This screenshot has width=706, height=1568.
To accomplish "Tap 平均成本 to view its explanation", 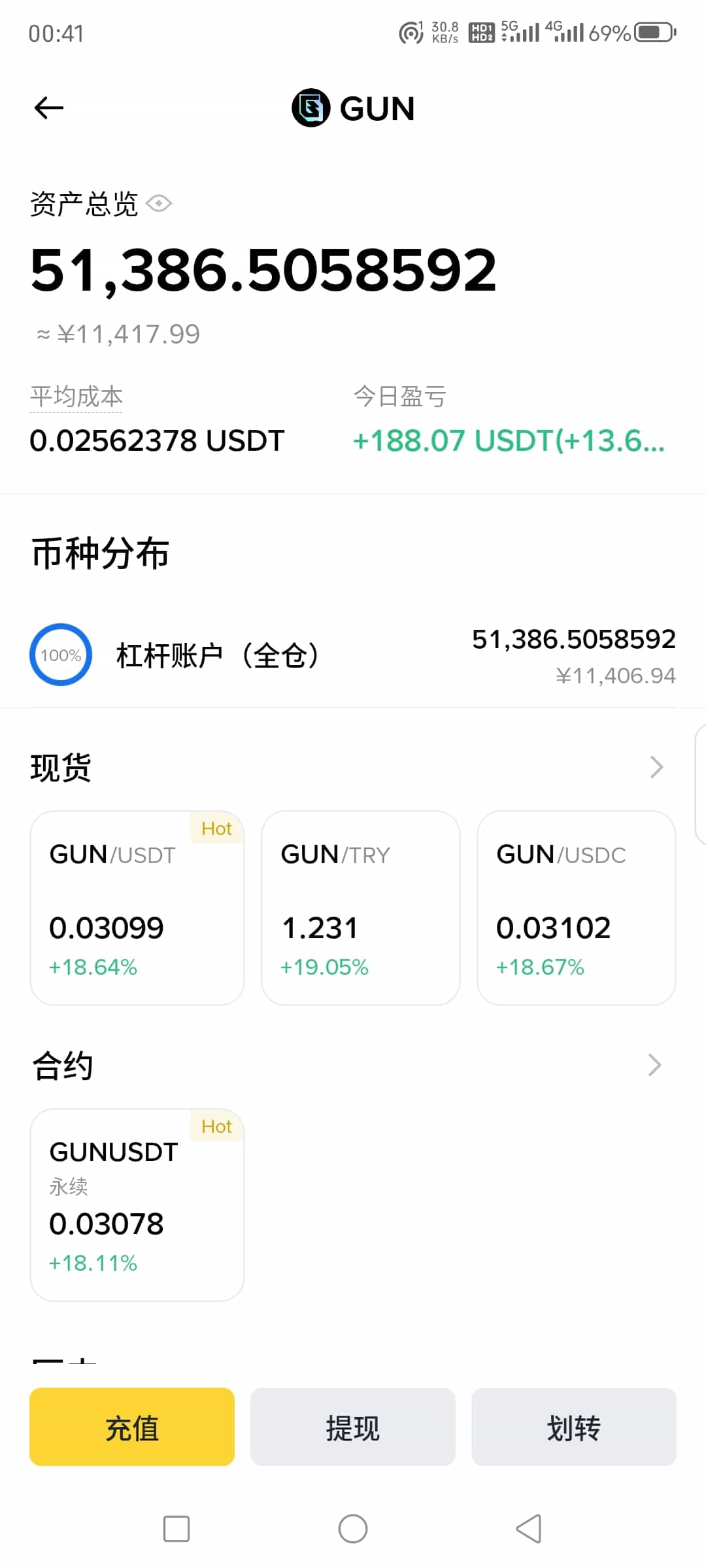I will (76, 395).
